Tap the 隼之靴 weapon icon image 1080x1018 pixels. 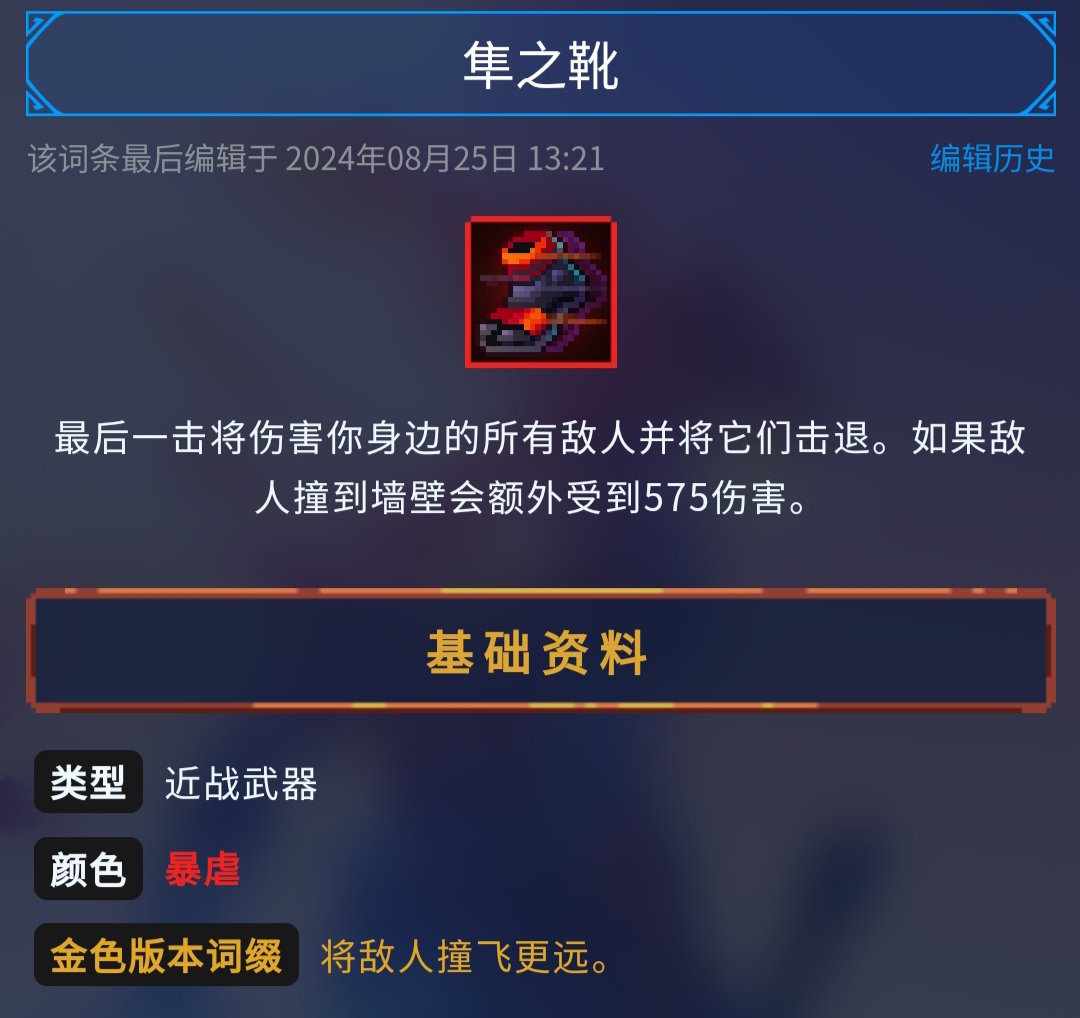click(x=541, y=292)
